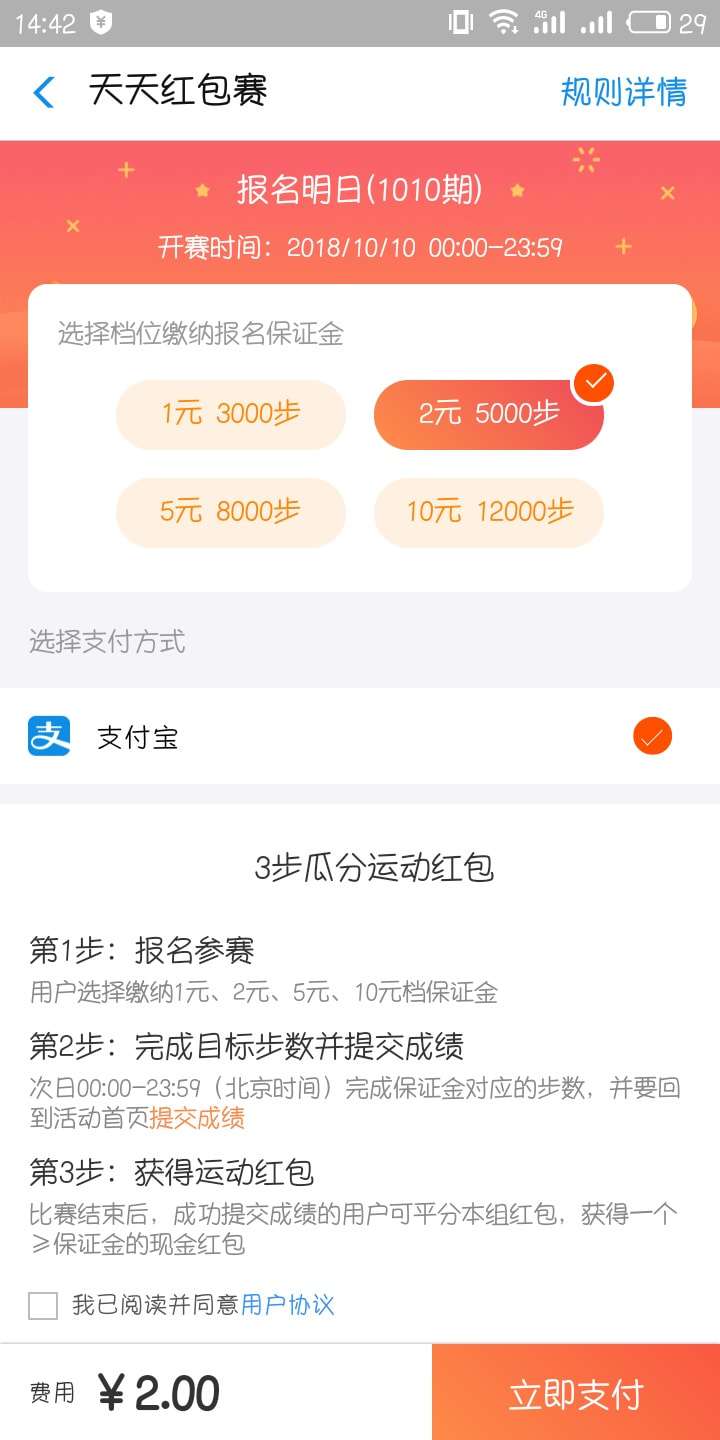Click the Alipay logo icon
This screenshot has width=720, height=1440.
click(48, 736)
